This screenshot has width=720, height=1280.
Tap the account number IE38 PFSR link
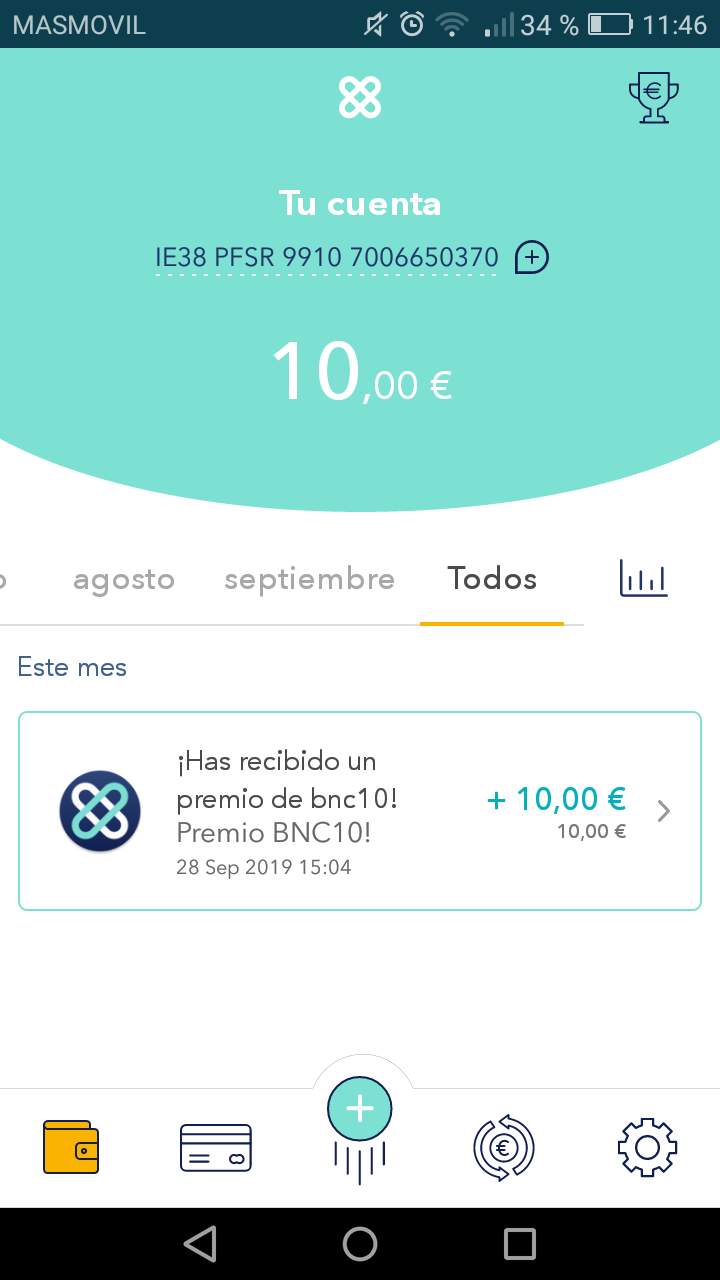click(x=326, y=258)
